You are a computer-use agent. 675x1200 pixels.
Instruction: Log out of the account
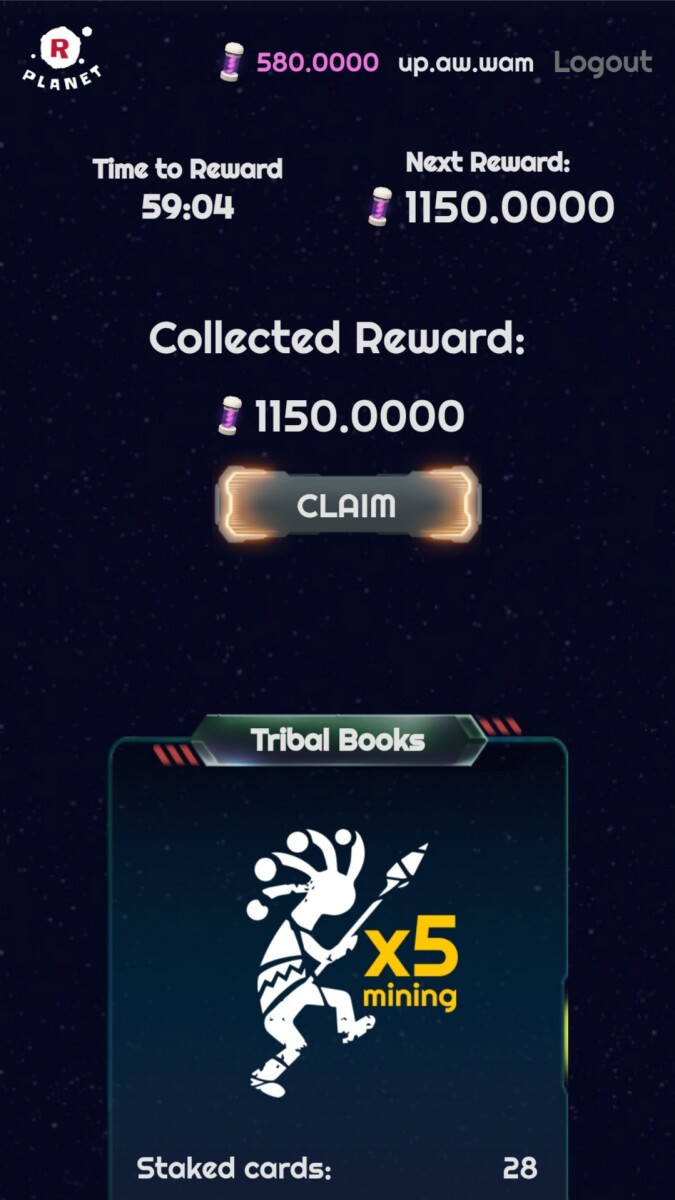click(x=602, y=62)
